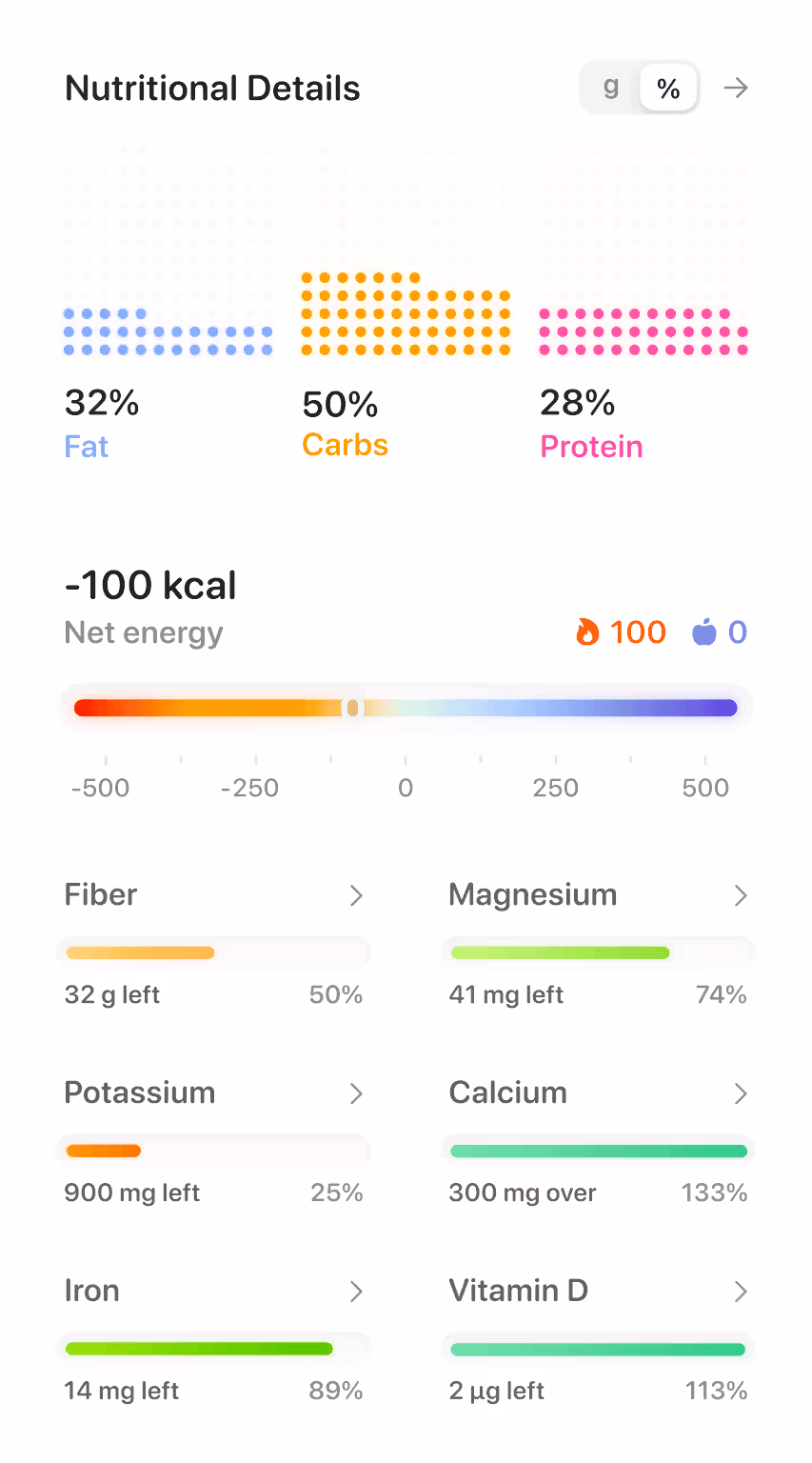Open Potassium details with its chevron
The width and height of the screenshot is (812, 1463).
pyautogui.click(x=355, y=1093)
